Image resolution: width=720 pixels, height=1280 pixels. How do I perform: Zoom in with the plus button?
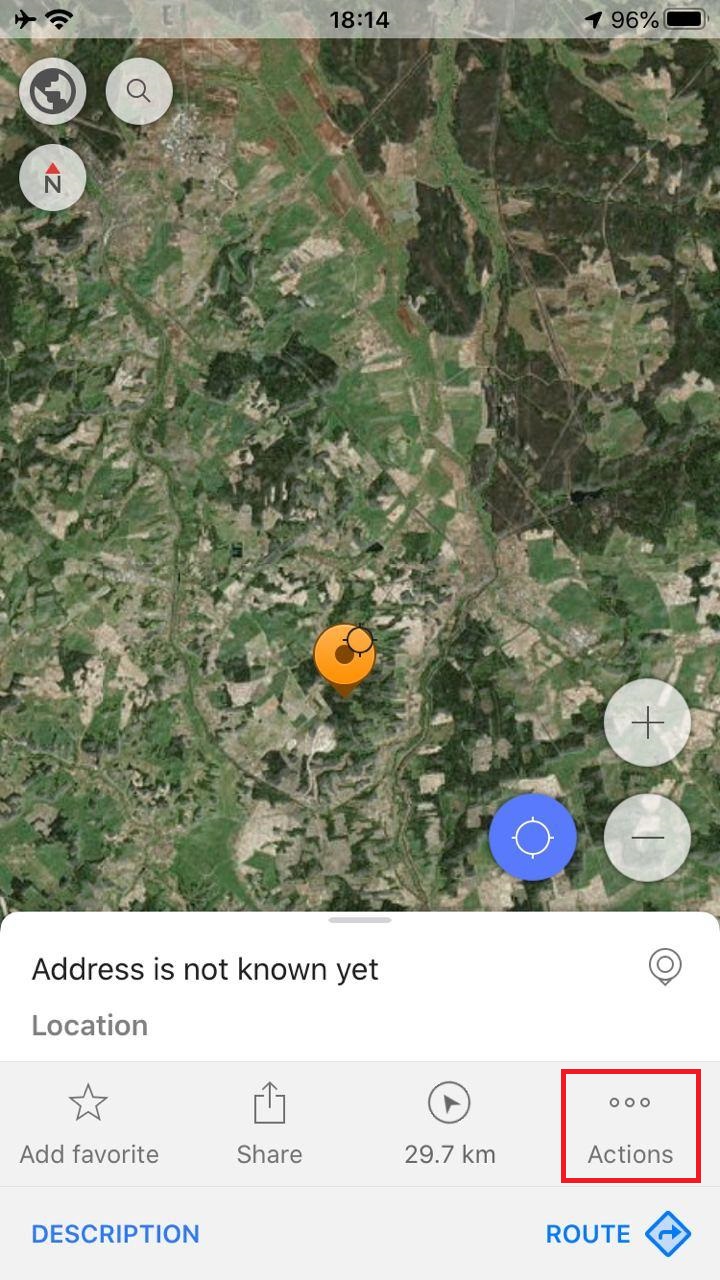pos(647,722)
